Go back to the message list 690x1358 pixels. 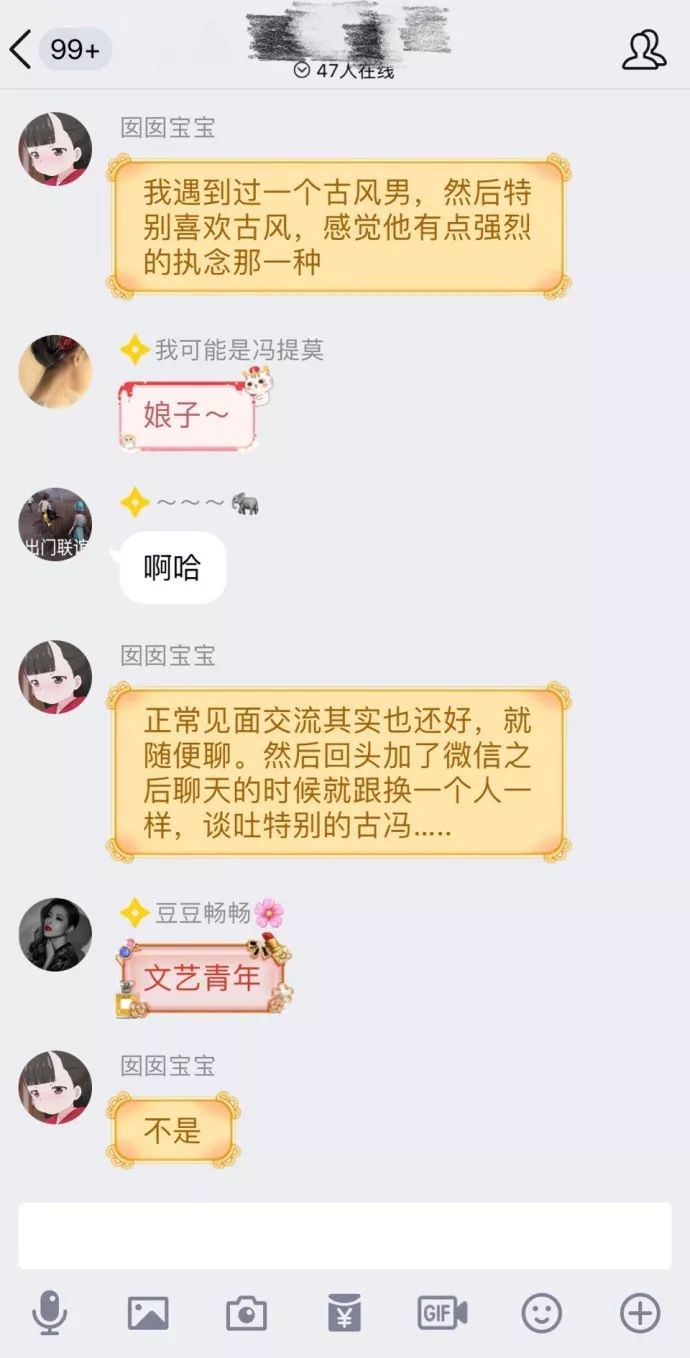21,49
